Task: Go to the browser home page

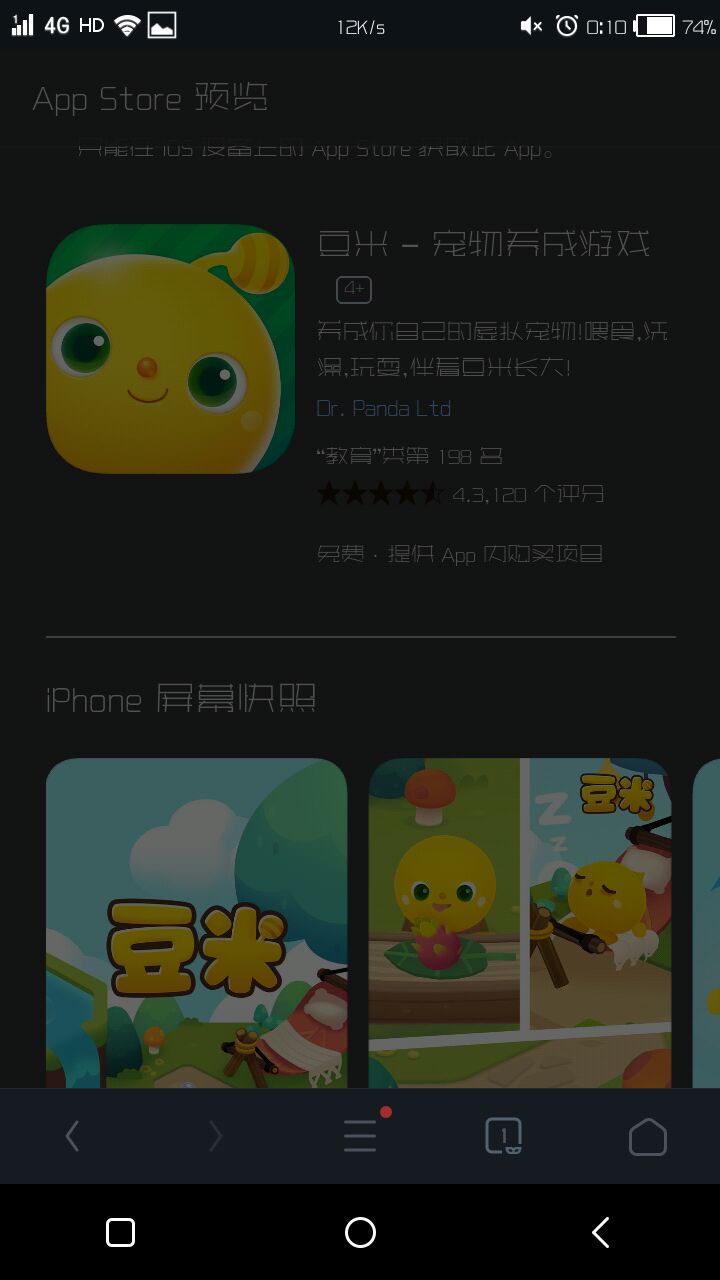Action: point(647,1136)
